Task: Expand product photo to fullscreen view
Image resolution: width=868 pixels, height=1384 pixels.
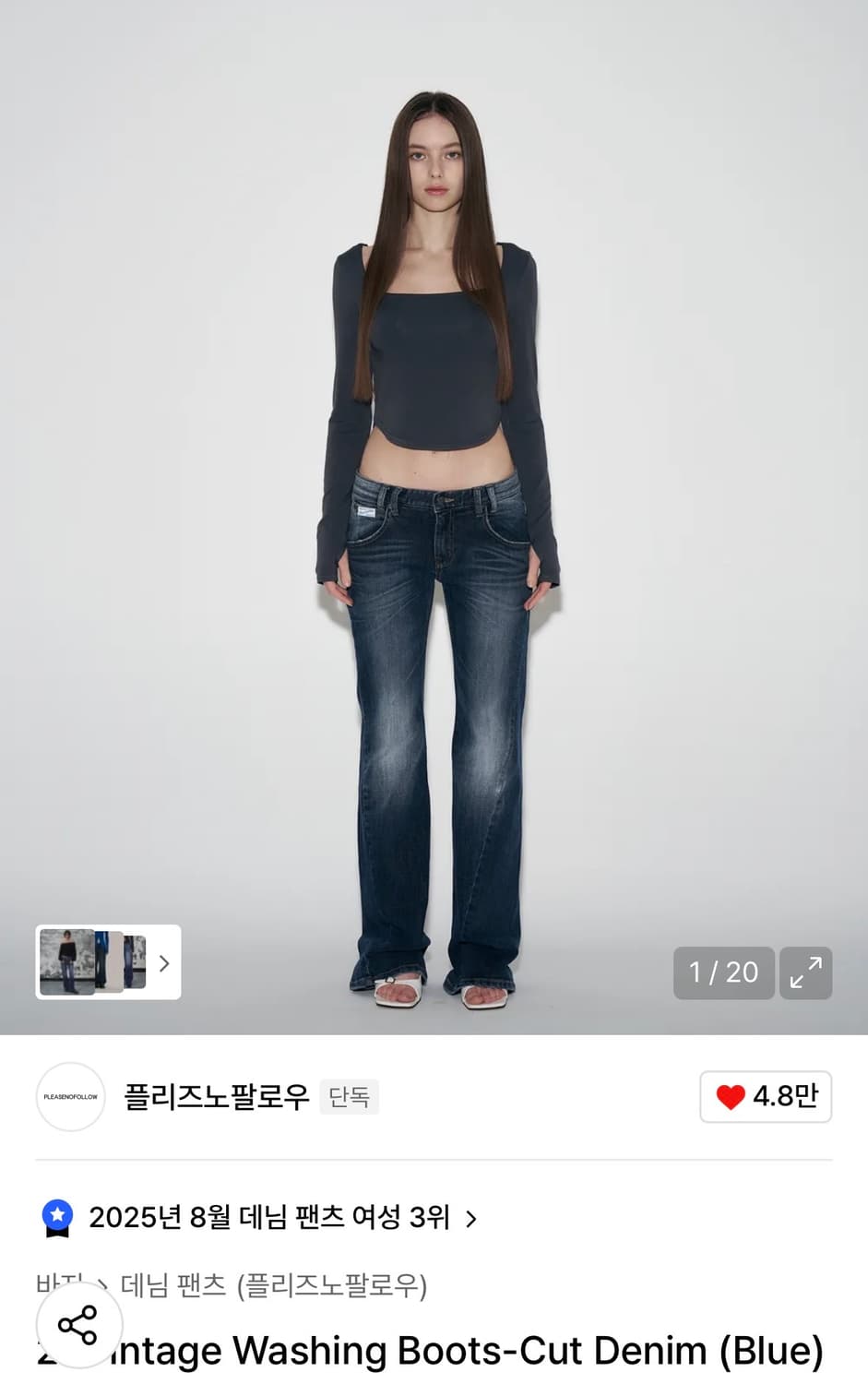Action: (x=806, y=973)
